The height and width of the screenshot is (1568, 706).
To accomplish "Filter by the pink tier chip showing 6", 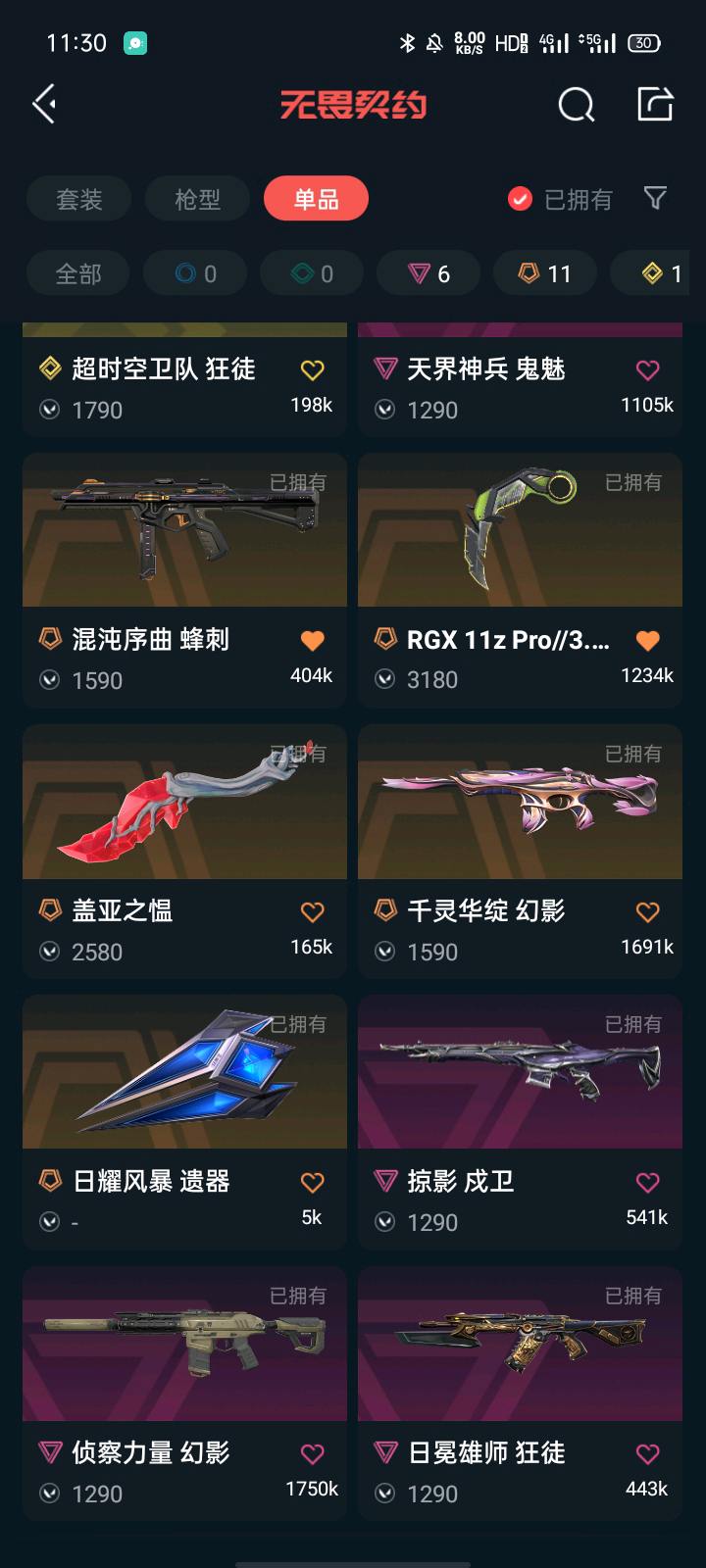I will coord(429,273).
